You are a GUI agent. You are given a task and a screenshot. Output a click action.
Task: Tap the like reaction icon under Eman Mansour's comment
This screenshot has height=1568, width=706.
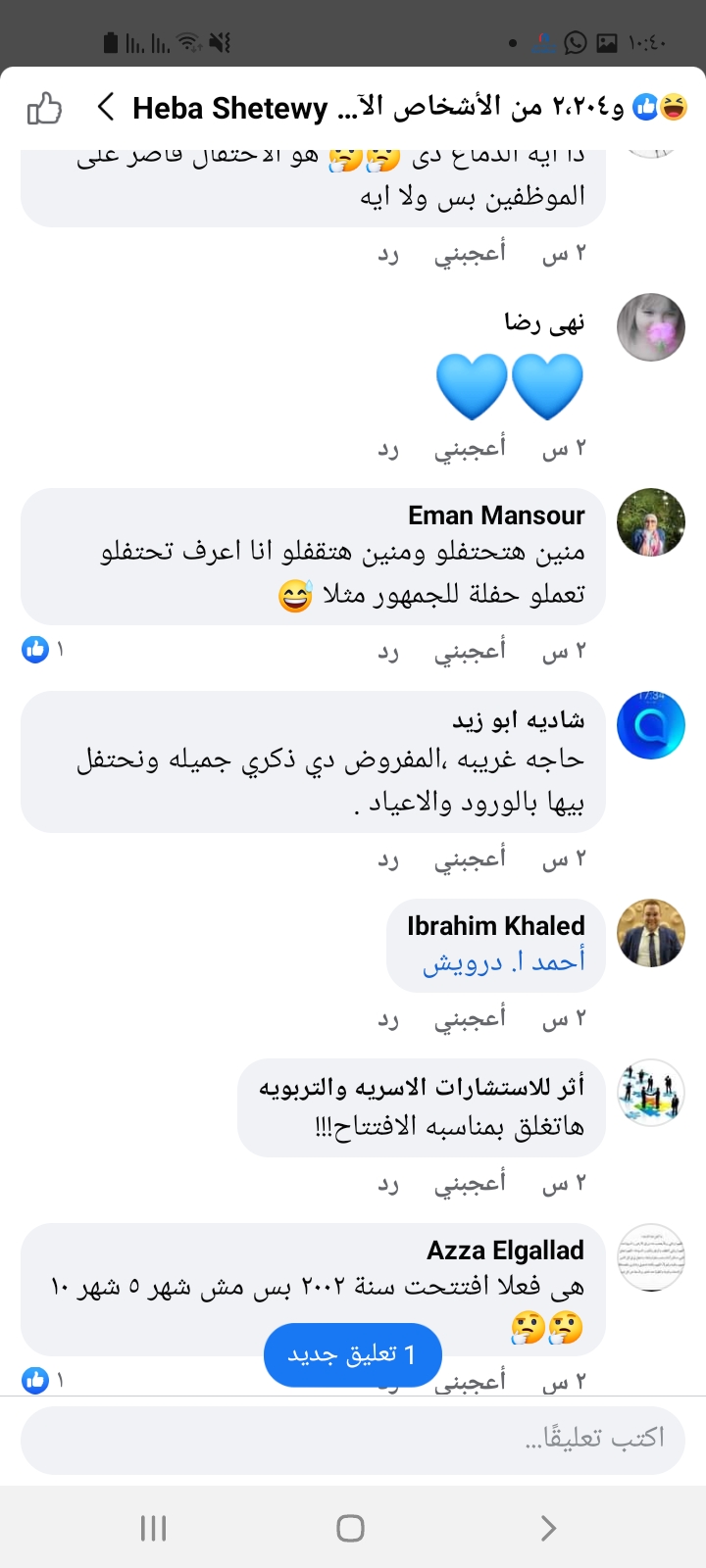click(35, 649)
